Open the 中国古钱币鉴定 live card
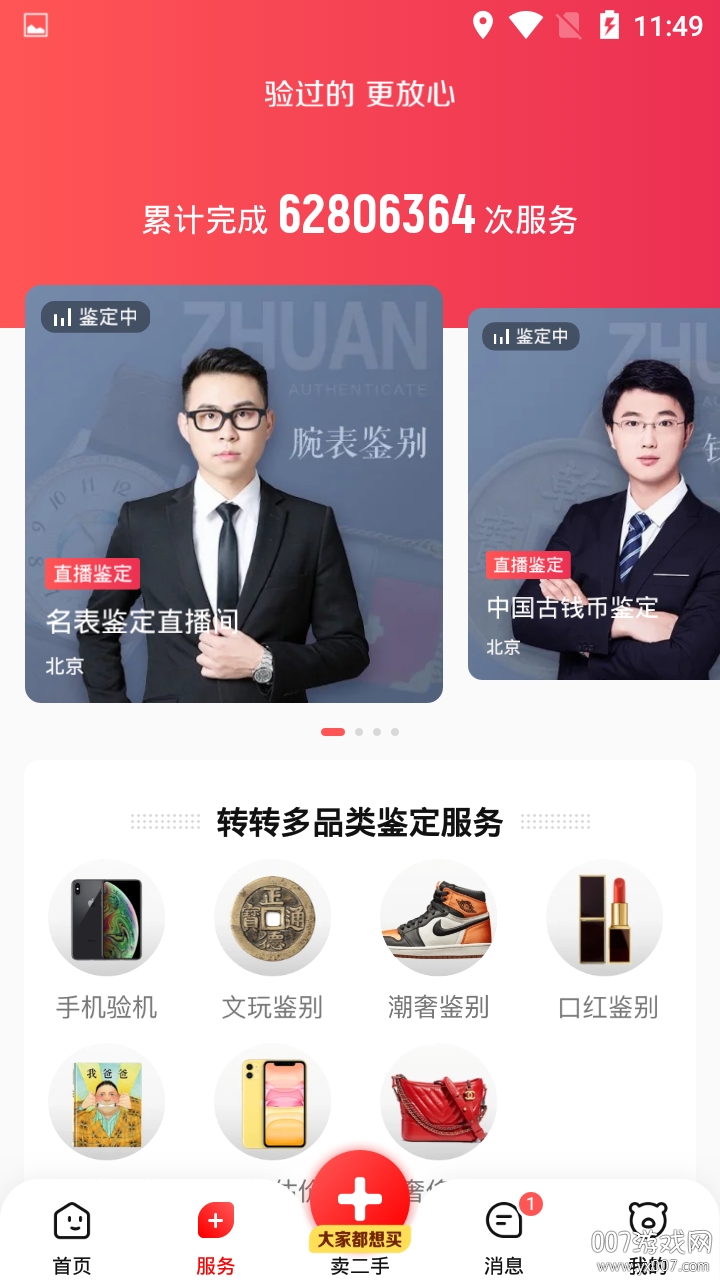 pyautogui.click(x=594, y=494)
